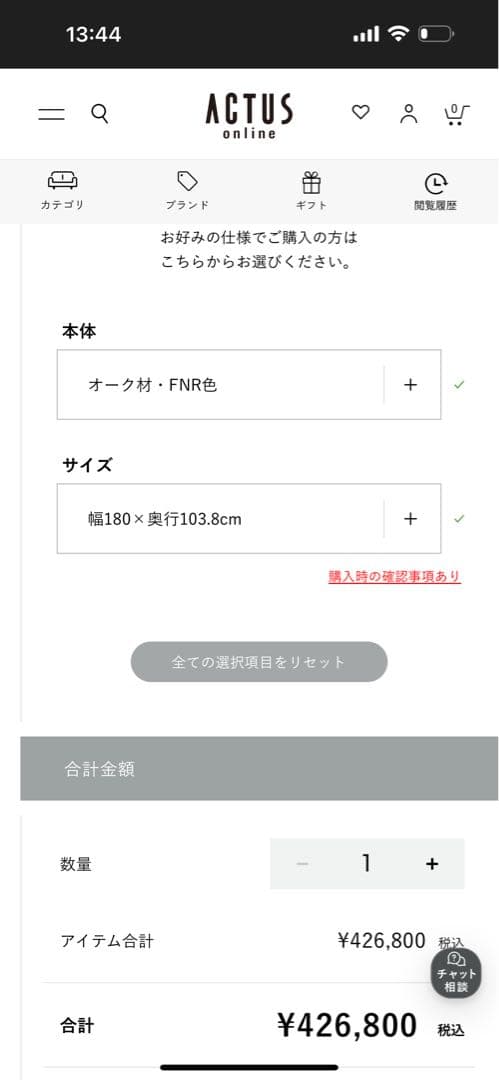Image resolution: width=499 pixels, height=1080 pixels.
Task: Open the 閲覧履歴 browsing history
Action: click(x=436, y=191)
